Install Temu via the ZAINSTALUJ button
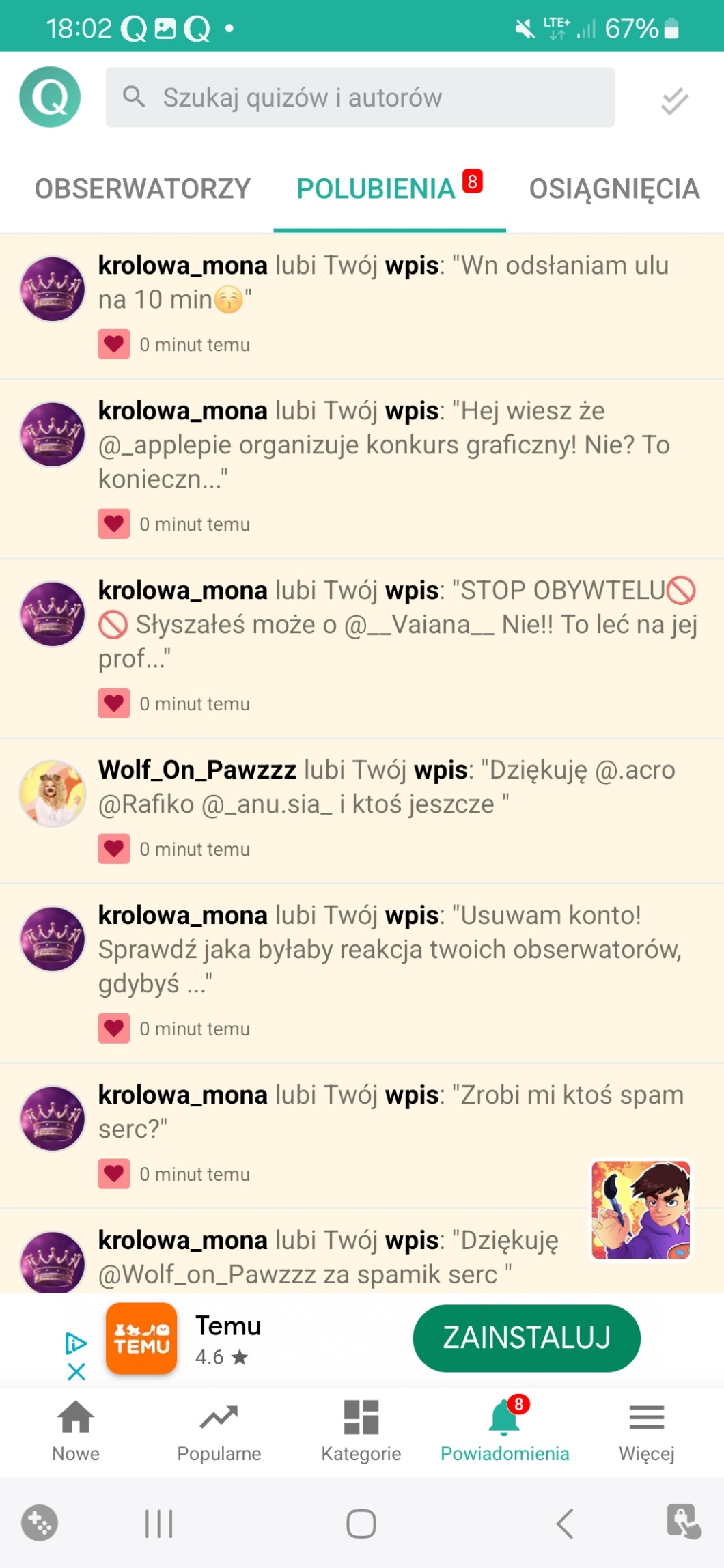 click(527, 1338)
